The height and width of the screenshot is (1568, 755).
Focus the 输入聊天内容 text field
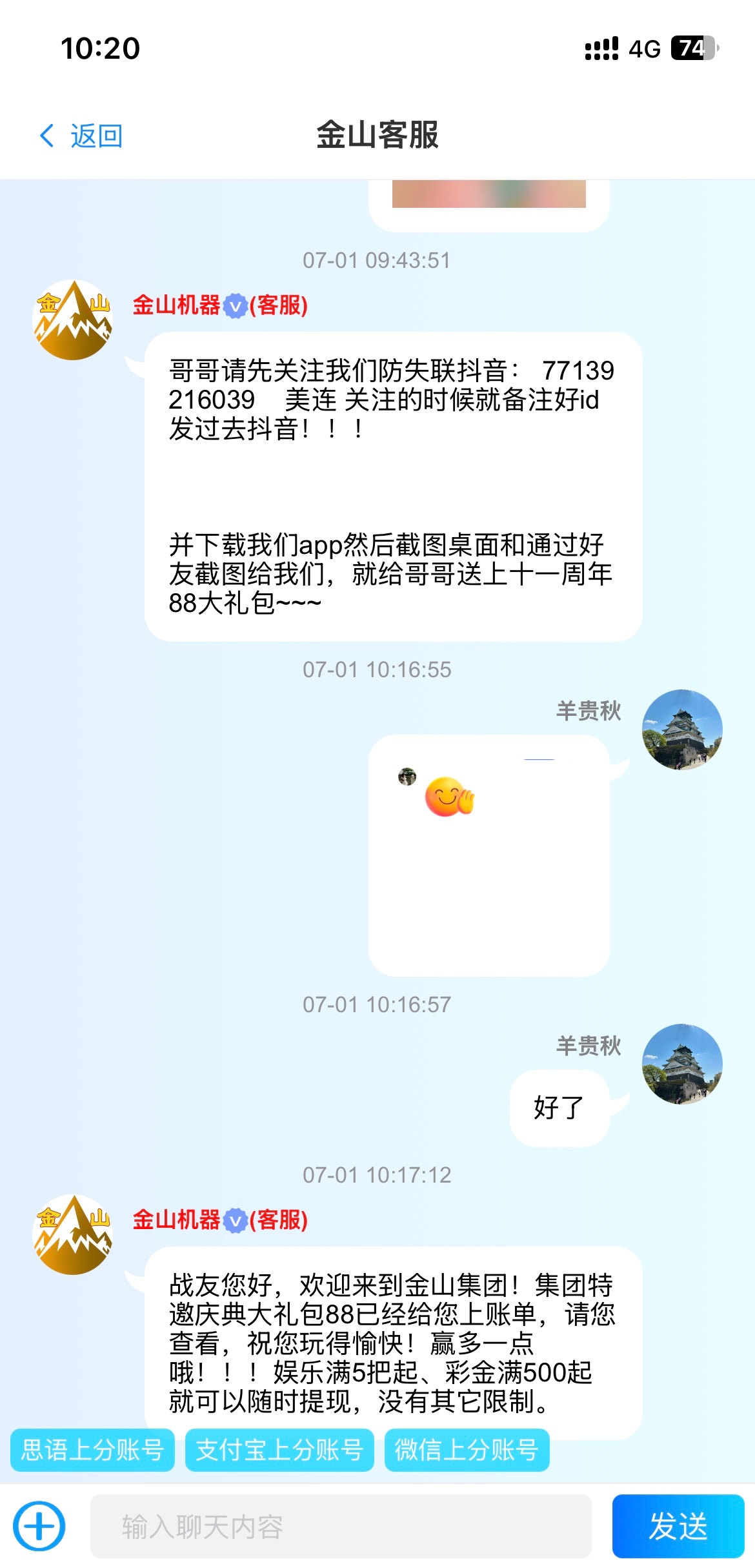(341, 1526)
